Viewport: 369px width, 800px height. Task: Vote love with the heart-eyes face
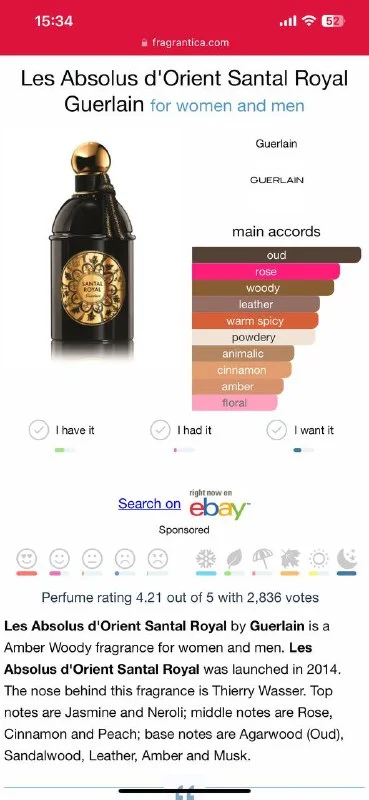click(x=27, y=559)
